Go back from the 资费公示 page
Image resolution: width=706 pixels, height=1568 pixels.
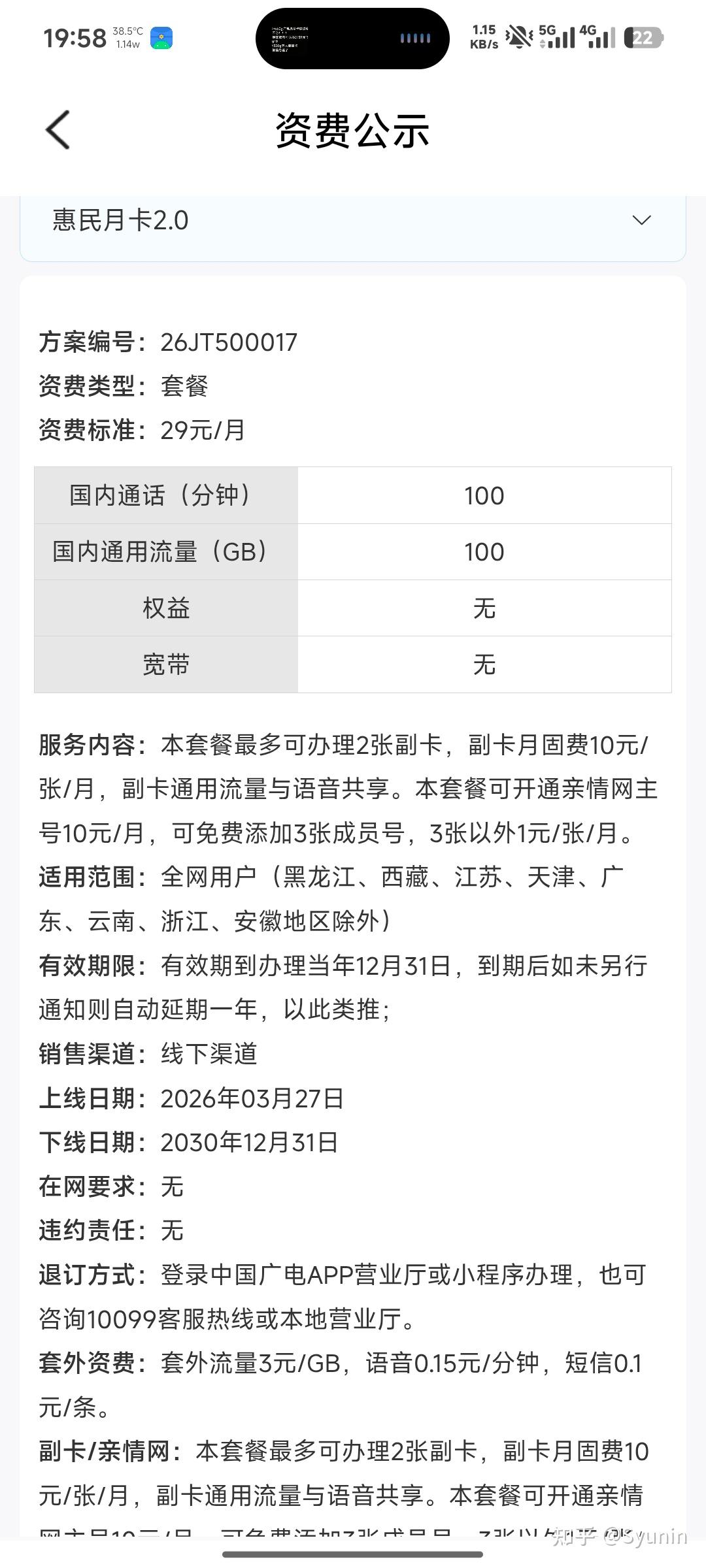pyautogui.click(x=58, y=129)
